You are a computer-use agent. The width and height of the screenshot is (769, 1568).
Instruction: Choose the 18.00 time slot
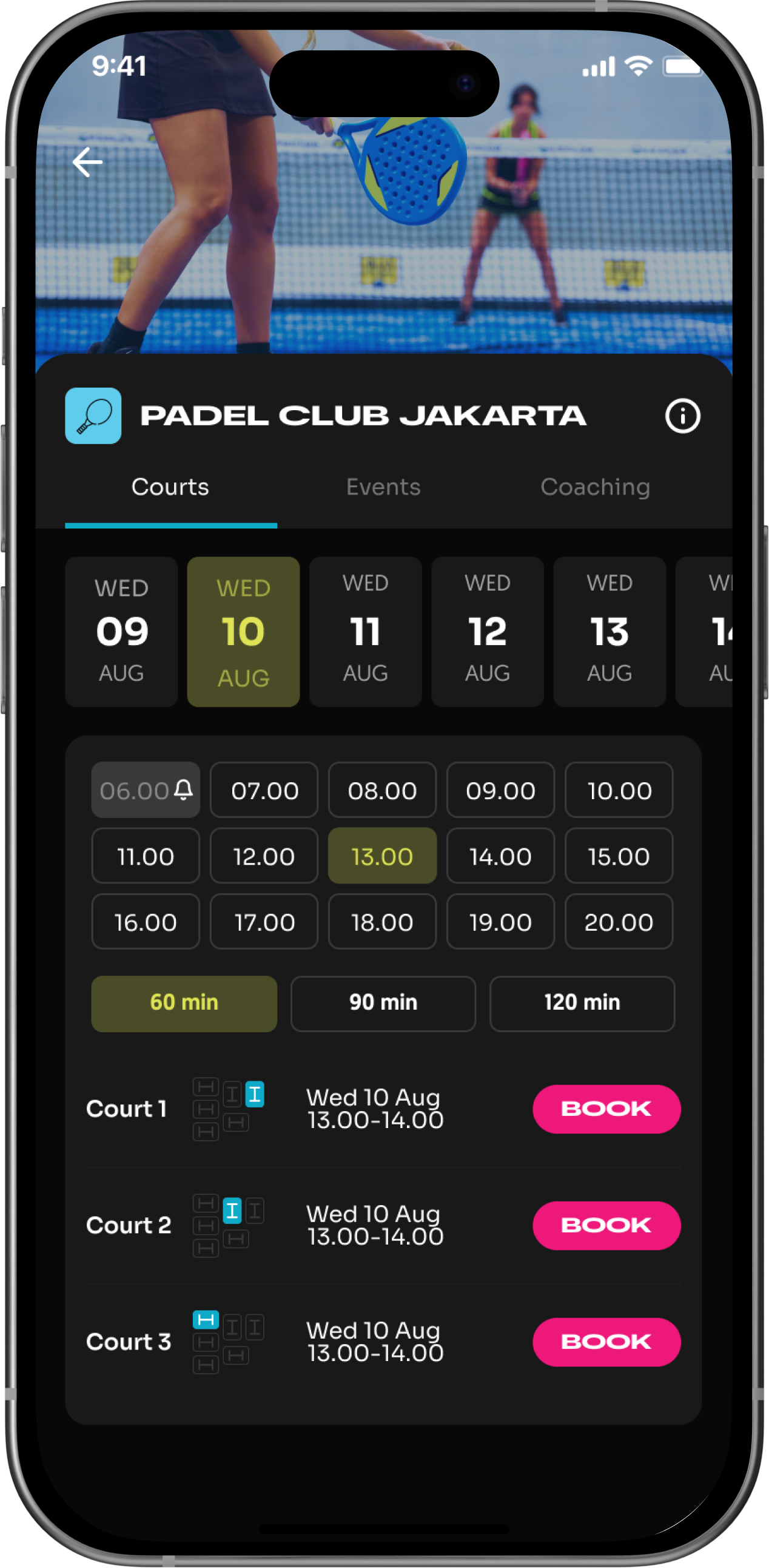pyautogui.click(x=382, y=922)
